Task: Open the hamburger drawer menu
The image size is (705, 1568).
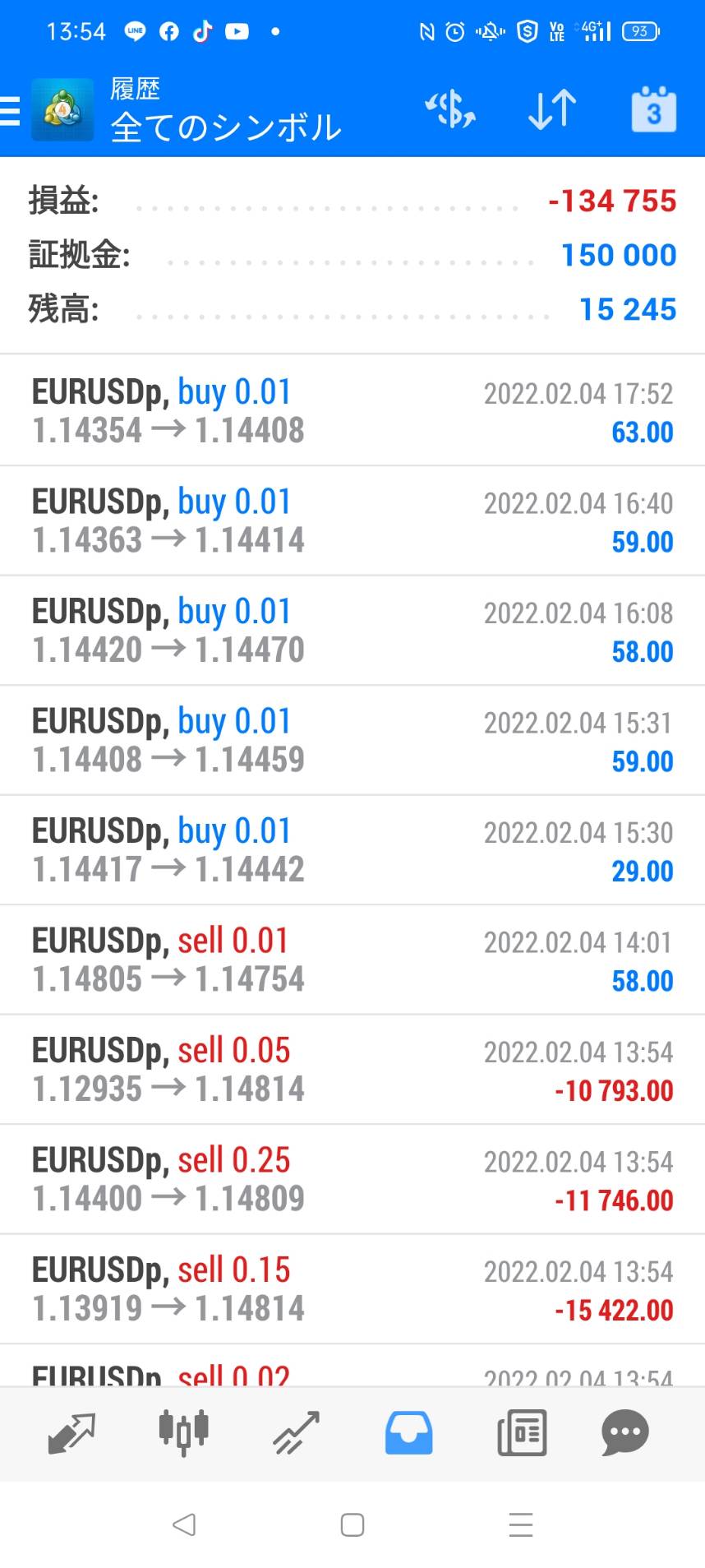Action: pyautogui.click(x=10, y=111)
